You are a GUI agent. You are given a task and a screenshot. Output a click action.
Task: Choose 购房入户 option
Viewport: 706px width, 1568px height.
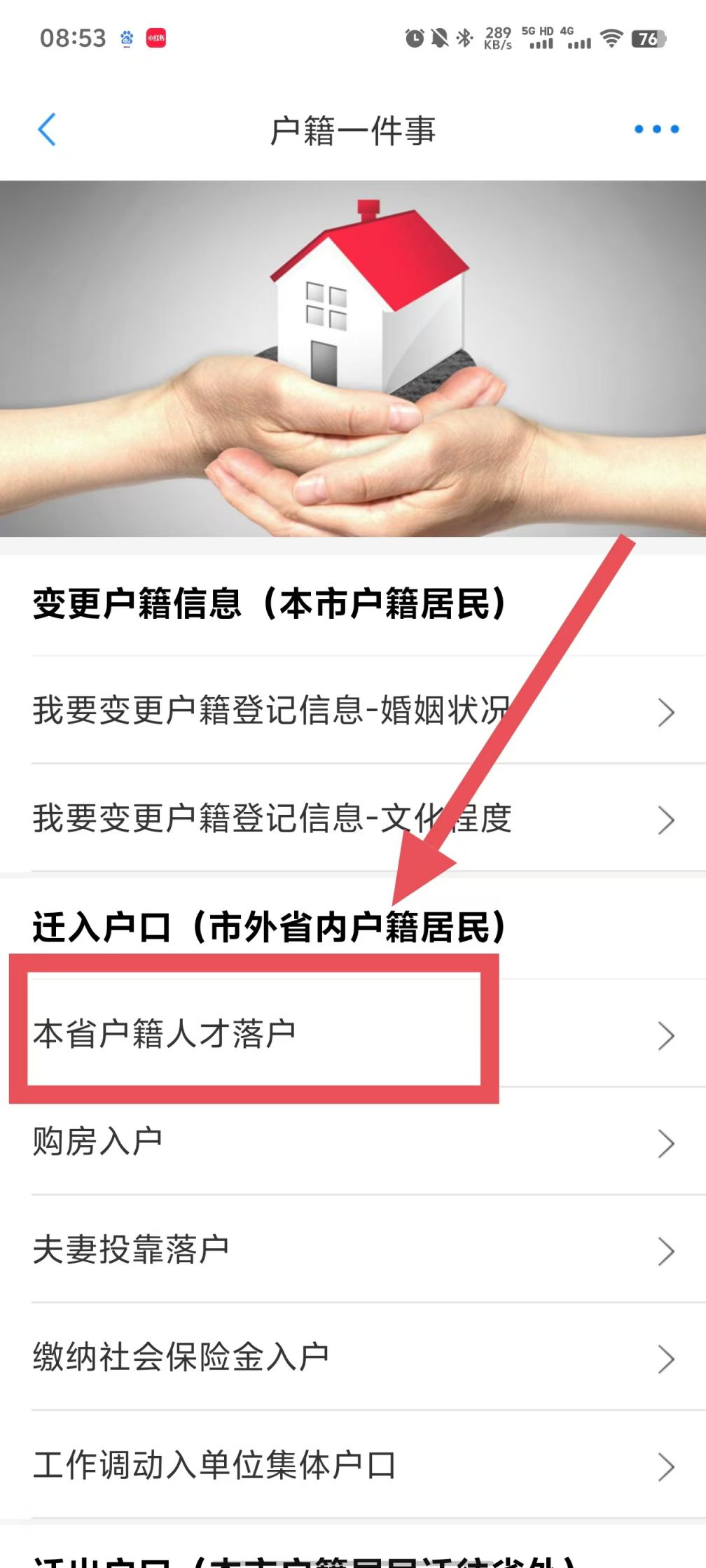pos(353,1142)
